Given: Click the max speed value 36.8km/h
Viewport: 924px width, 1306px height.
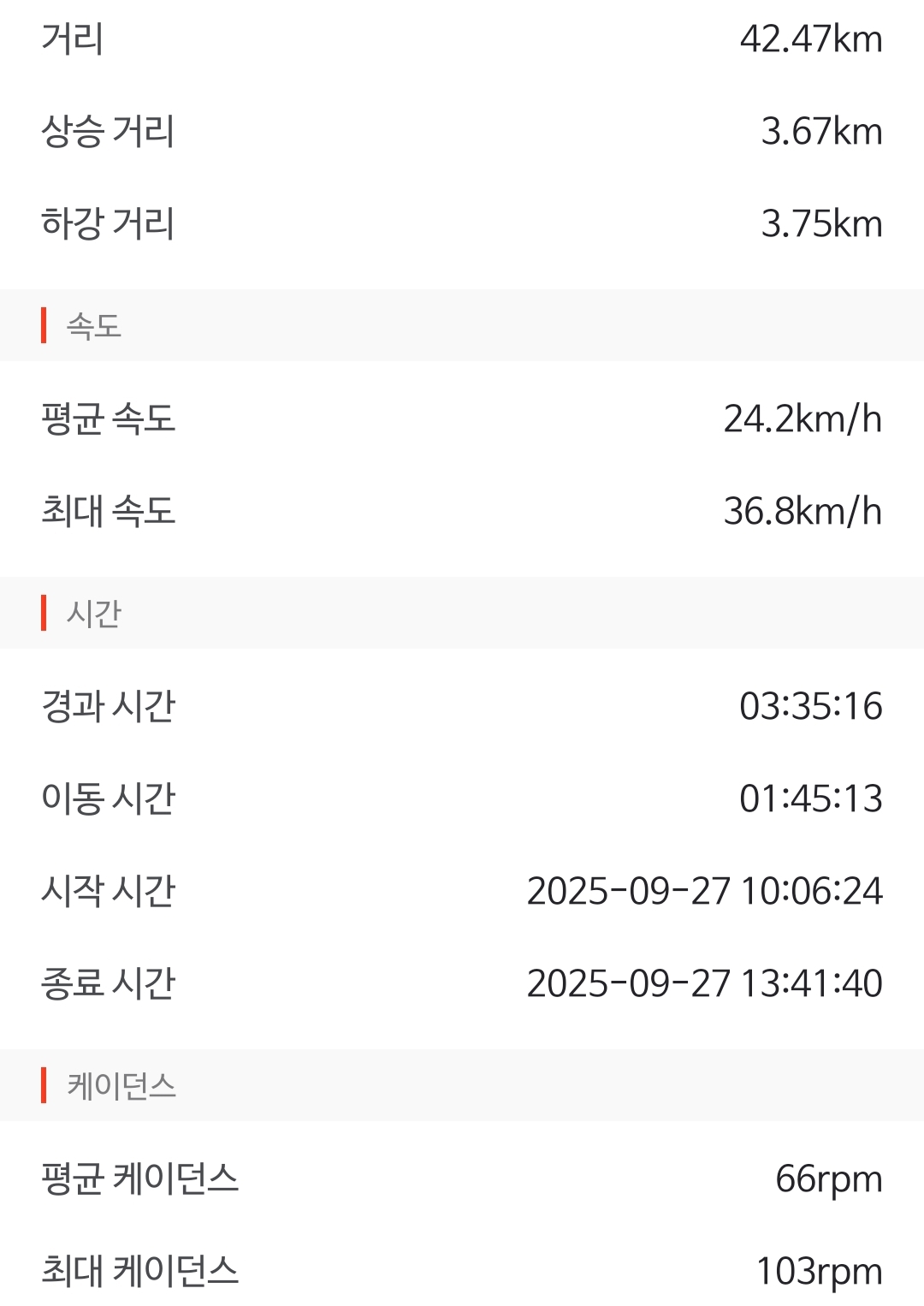Looking at the screenshot, I should click(799, 513).
